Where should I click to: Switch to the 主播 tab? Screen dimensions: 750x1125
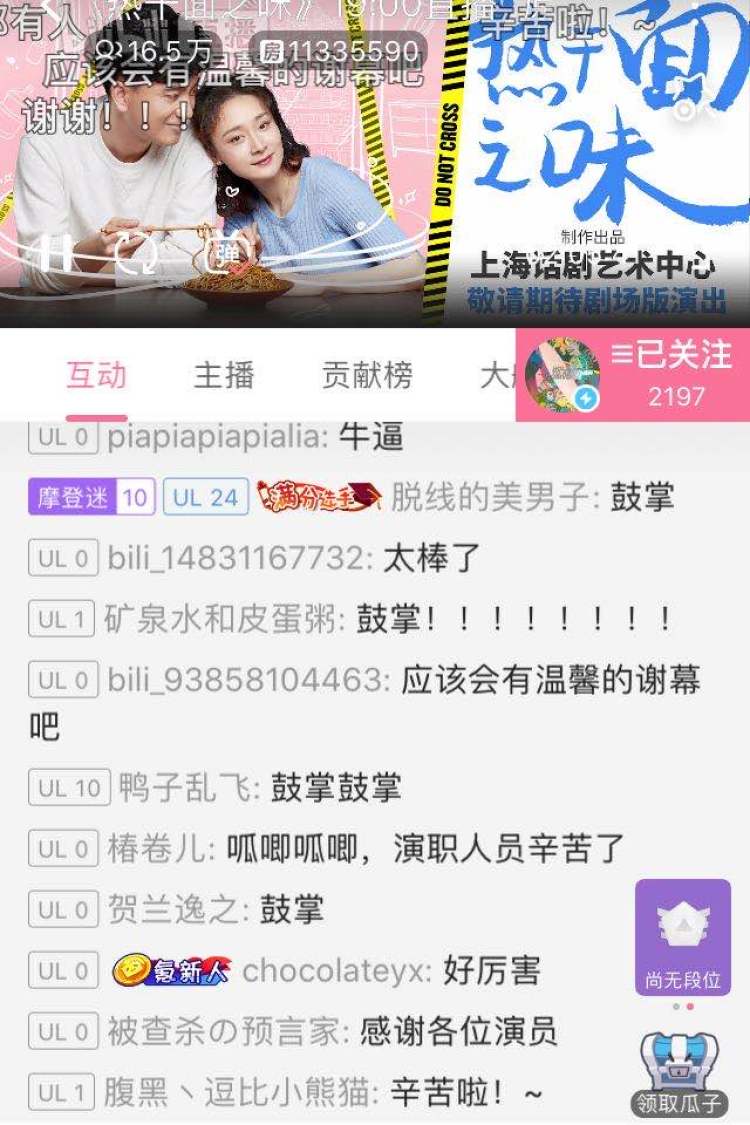click(x=223, y=375)
